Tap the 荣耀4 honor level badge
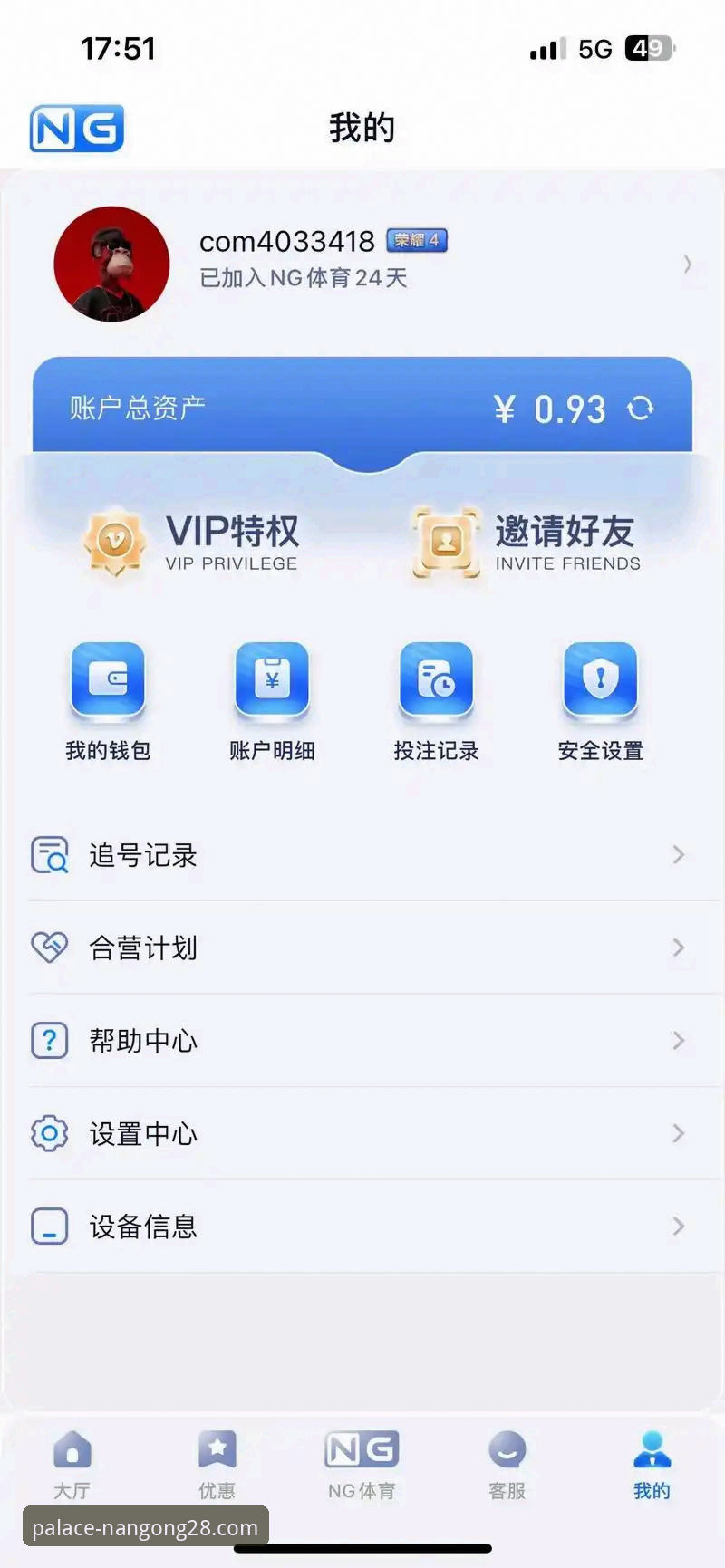The height and width of the screenshot is (1568, 725). pyautogui.click(x=416, y=240)
